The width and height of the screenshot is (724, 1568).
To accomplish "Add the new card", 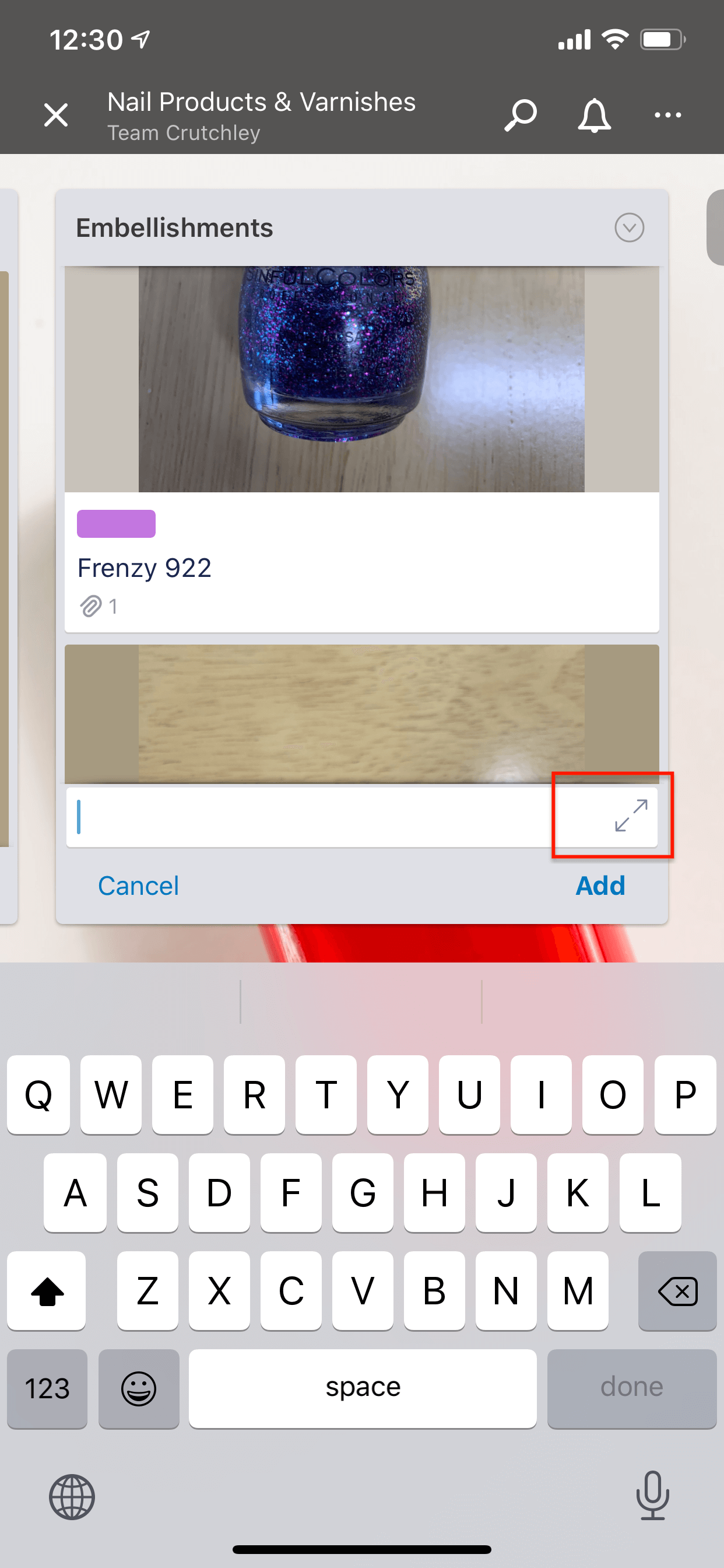I will 600,885.
